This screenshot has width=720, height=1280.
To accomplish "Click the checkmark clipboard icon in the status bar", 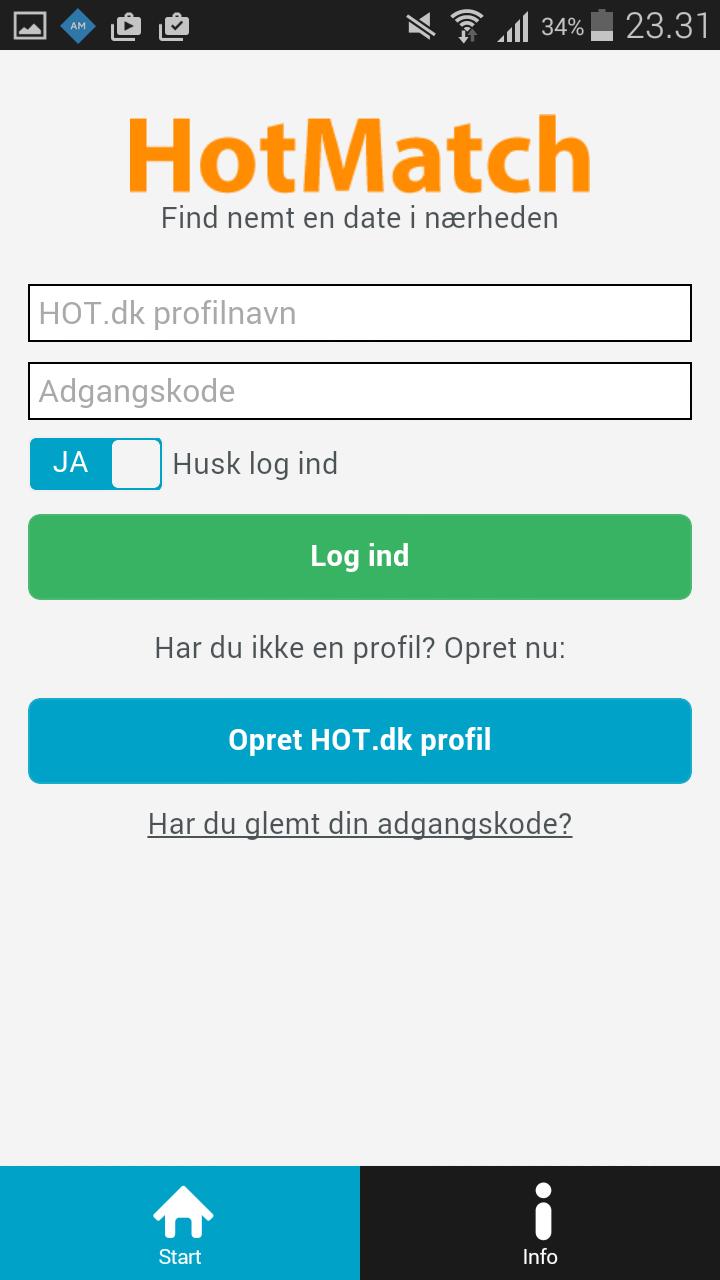I will point(172,25).
